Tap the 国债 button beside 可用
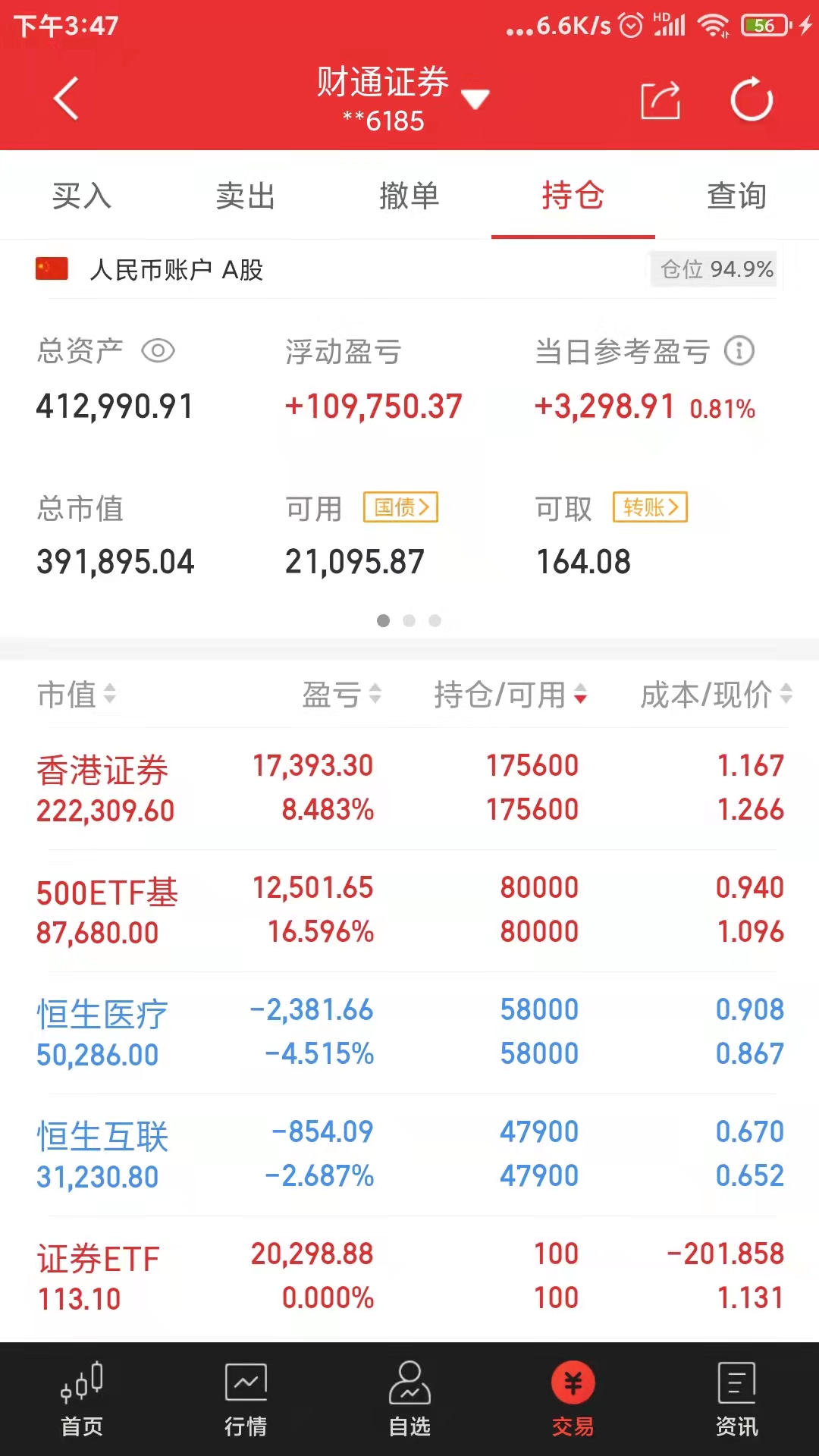Image resolution: width=819 pixels, height=1456 pixels. click(401, 507)
